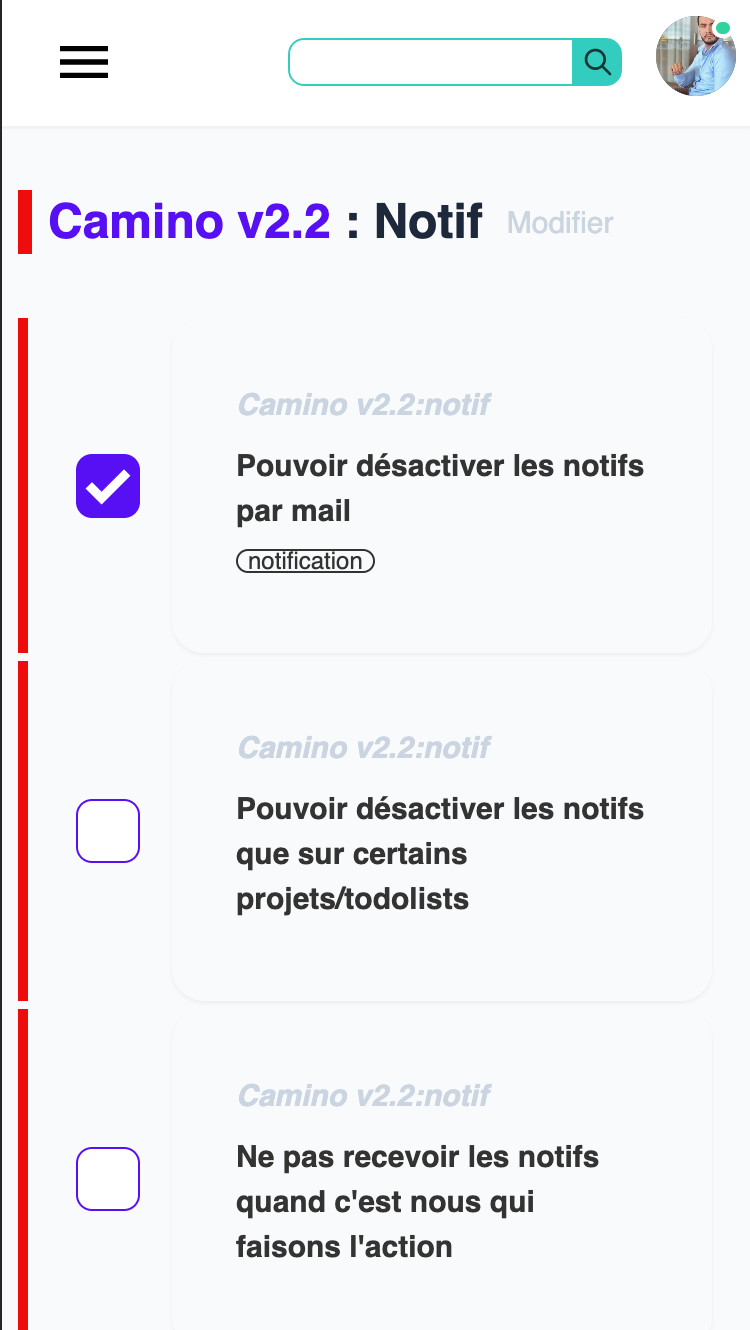Open the user profile avatar

click(696, 56)
